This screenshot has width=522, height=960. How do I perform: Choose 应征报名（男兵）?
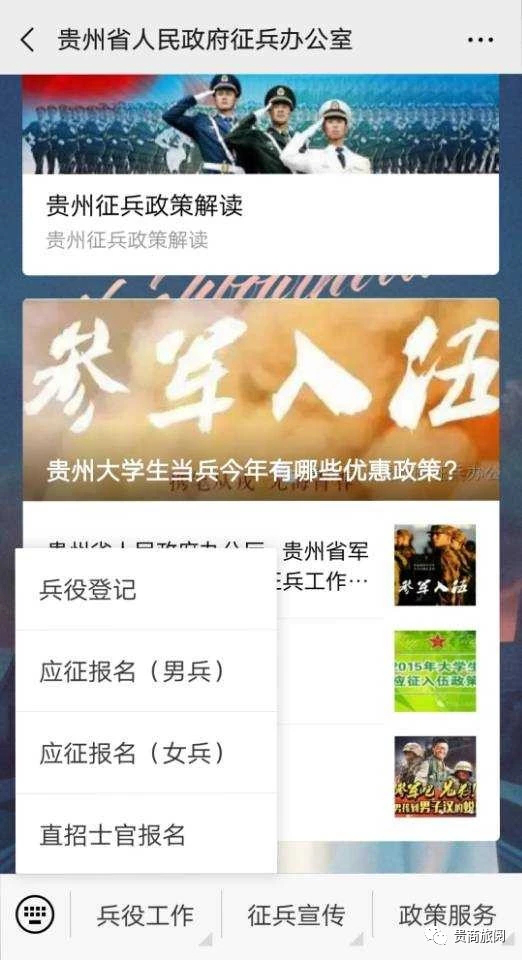pos(146,671)
